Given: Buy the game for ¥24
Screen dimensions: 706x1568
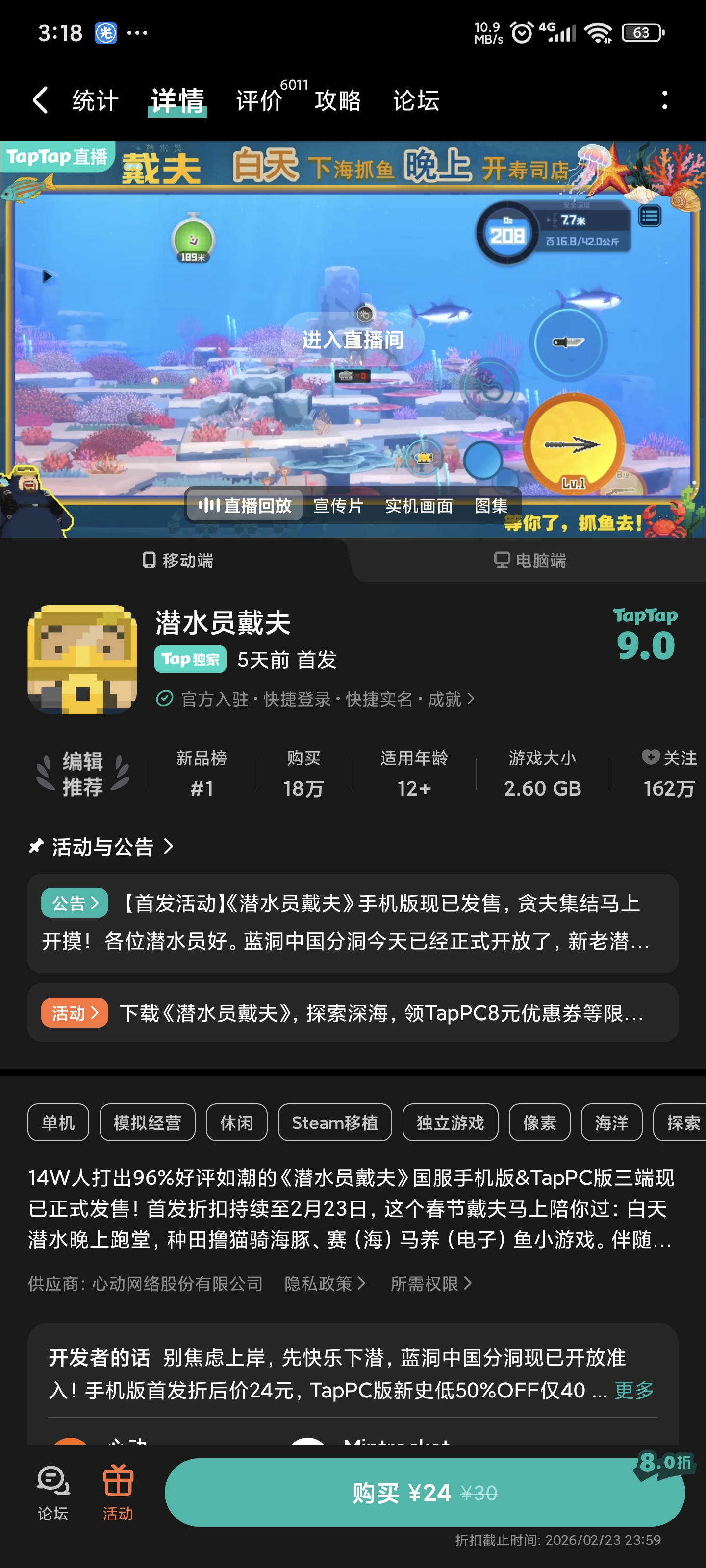Looking at the screenshot, I should click(x=425, y=1493).
